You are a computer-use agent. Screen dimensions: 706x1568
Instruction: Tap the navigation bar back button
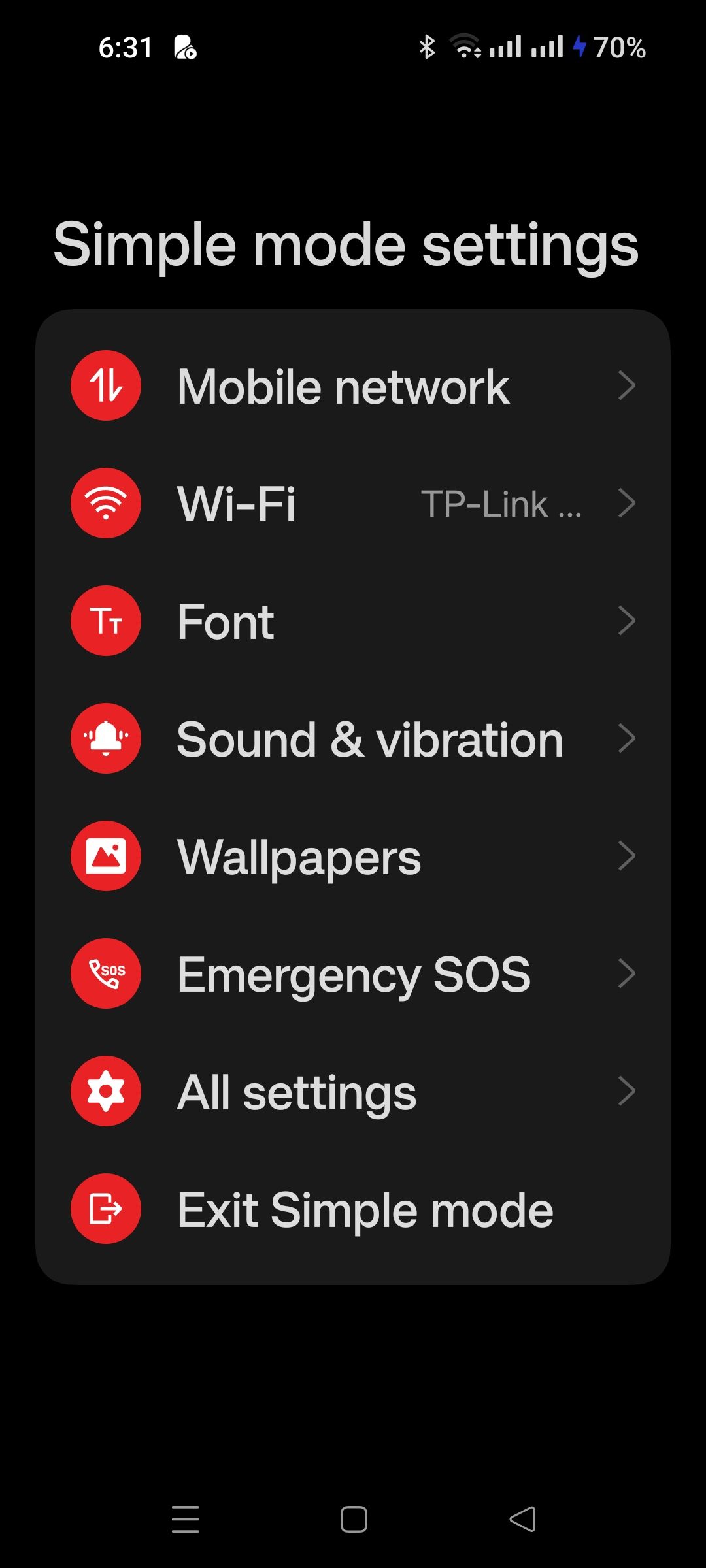[x=522, y=1519]
